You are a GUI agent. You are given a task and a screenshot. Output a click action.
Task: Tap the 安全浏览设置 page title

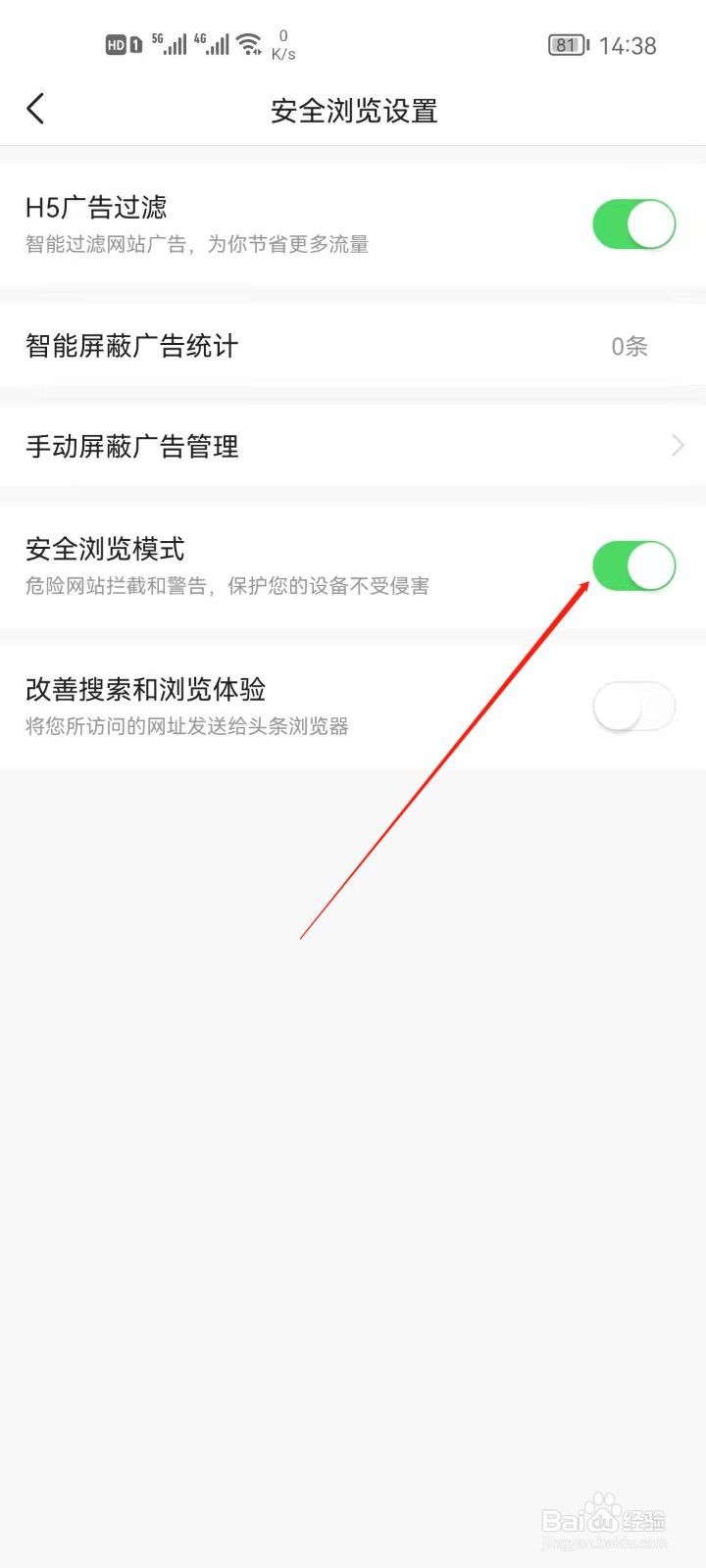pyautogui.click(x=353, y=111)
